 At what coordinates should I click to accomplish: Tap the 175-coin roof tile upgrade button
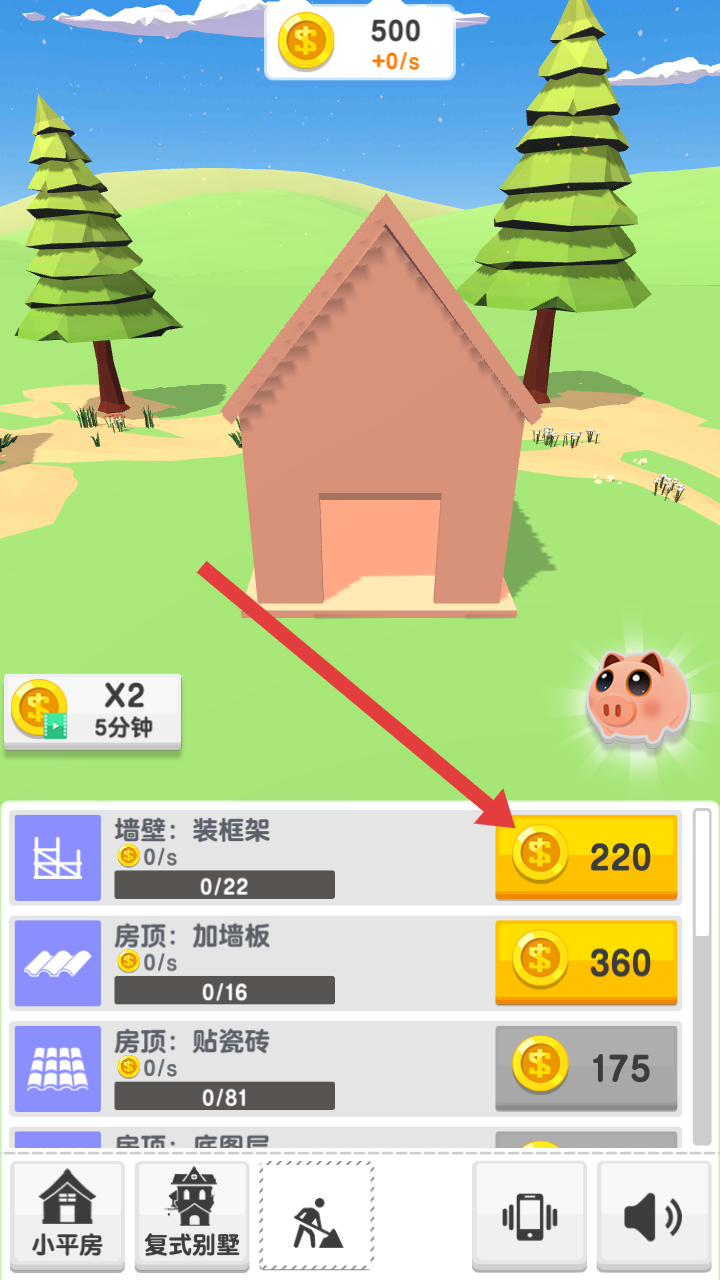point(586,1068)
